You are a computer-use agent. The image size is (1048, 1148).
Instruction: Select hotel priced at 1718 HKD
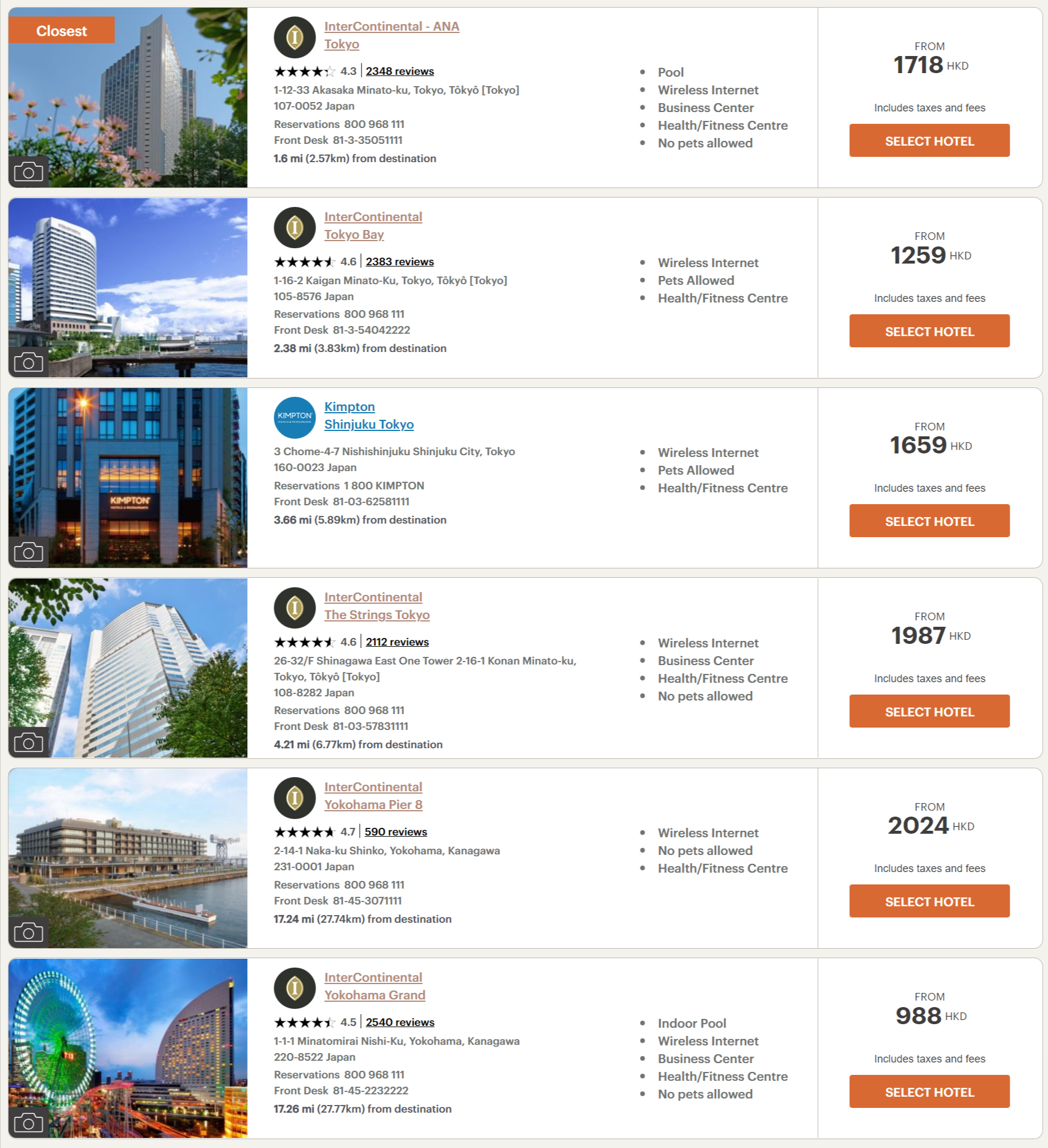pyautogui.click(x=929, y=141)
